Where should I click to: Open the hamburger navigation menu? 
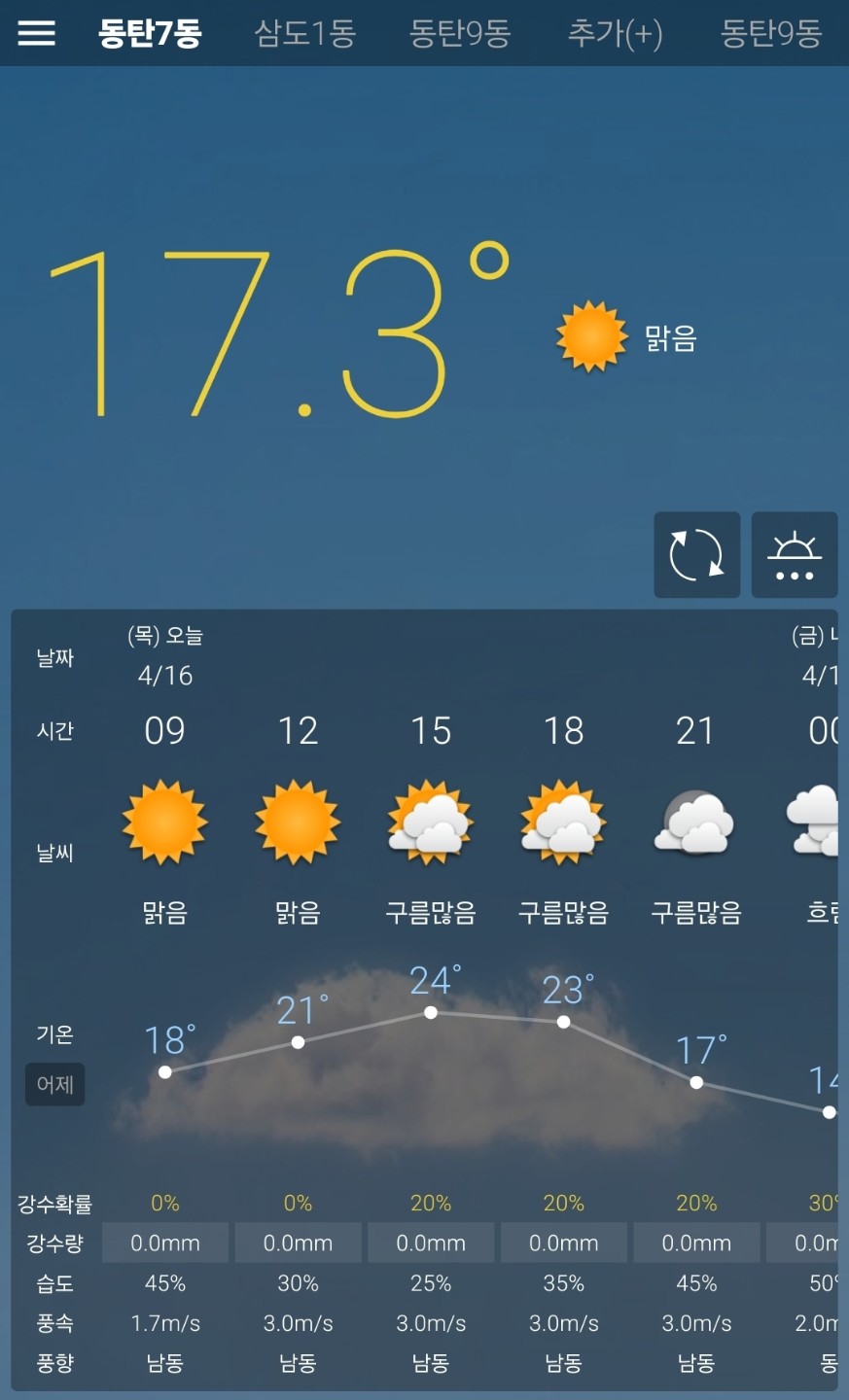click(37, 32)
